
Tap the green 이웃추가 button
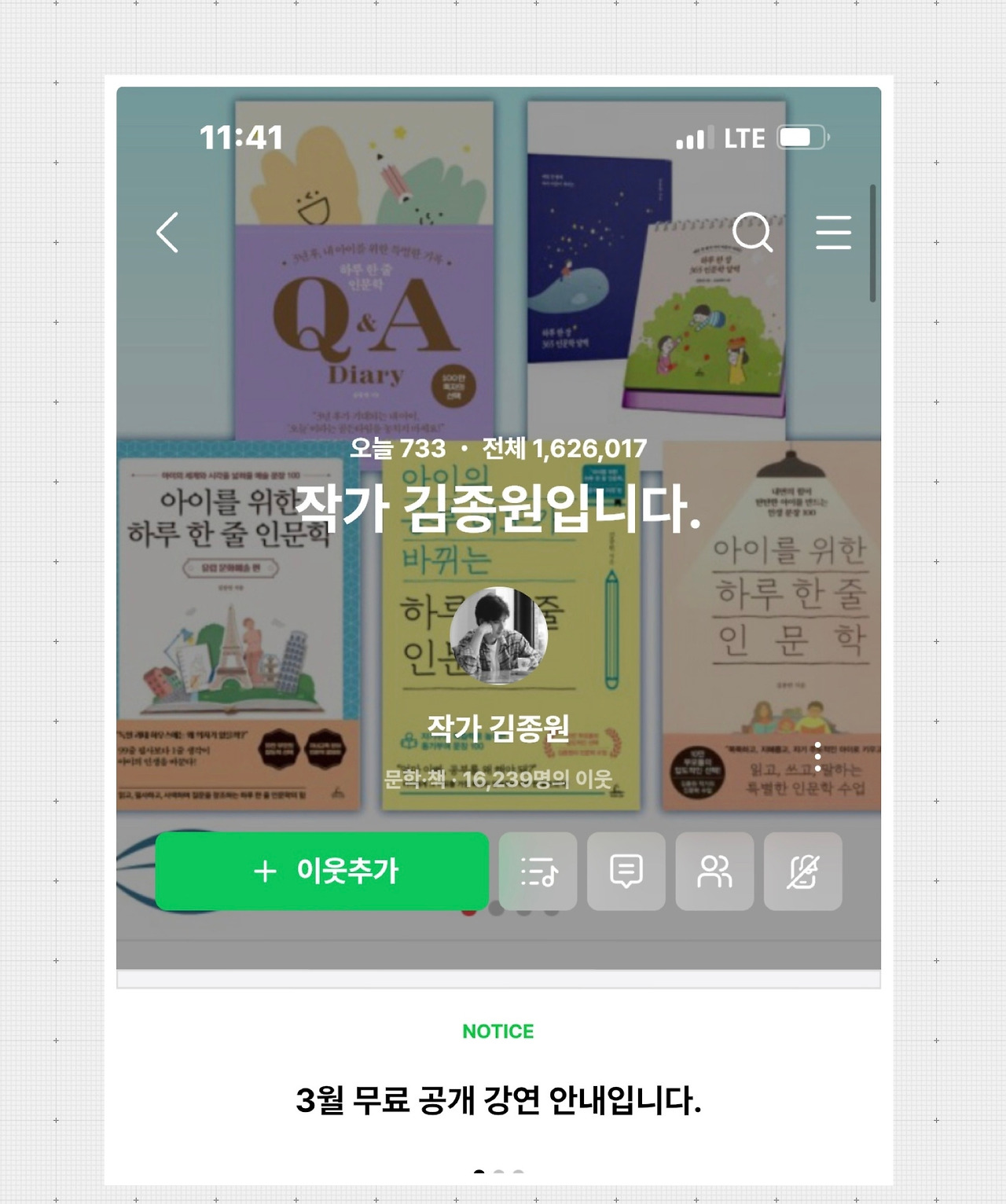[322, 871]
